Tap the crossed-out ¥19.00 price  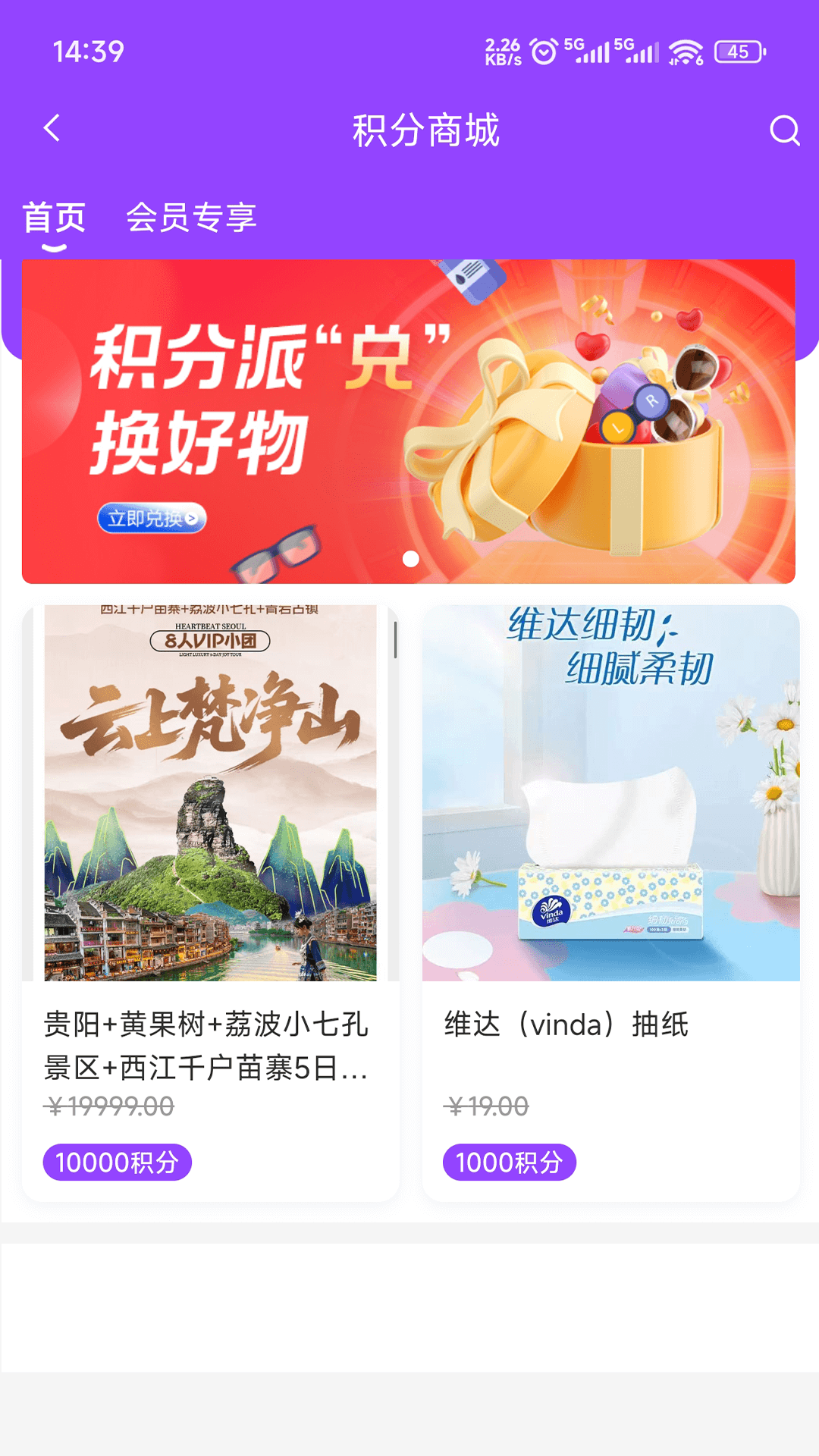[486, 1106]
